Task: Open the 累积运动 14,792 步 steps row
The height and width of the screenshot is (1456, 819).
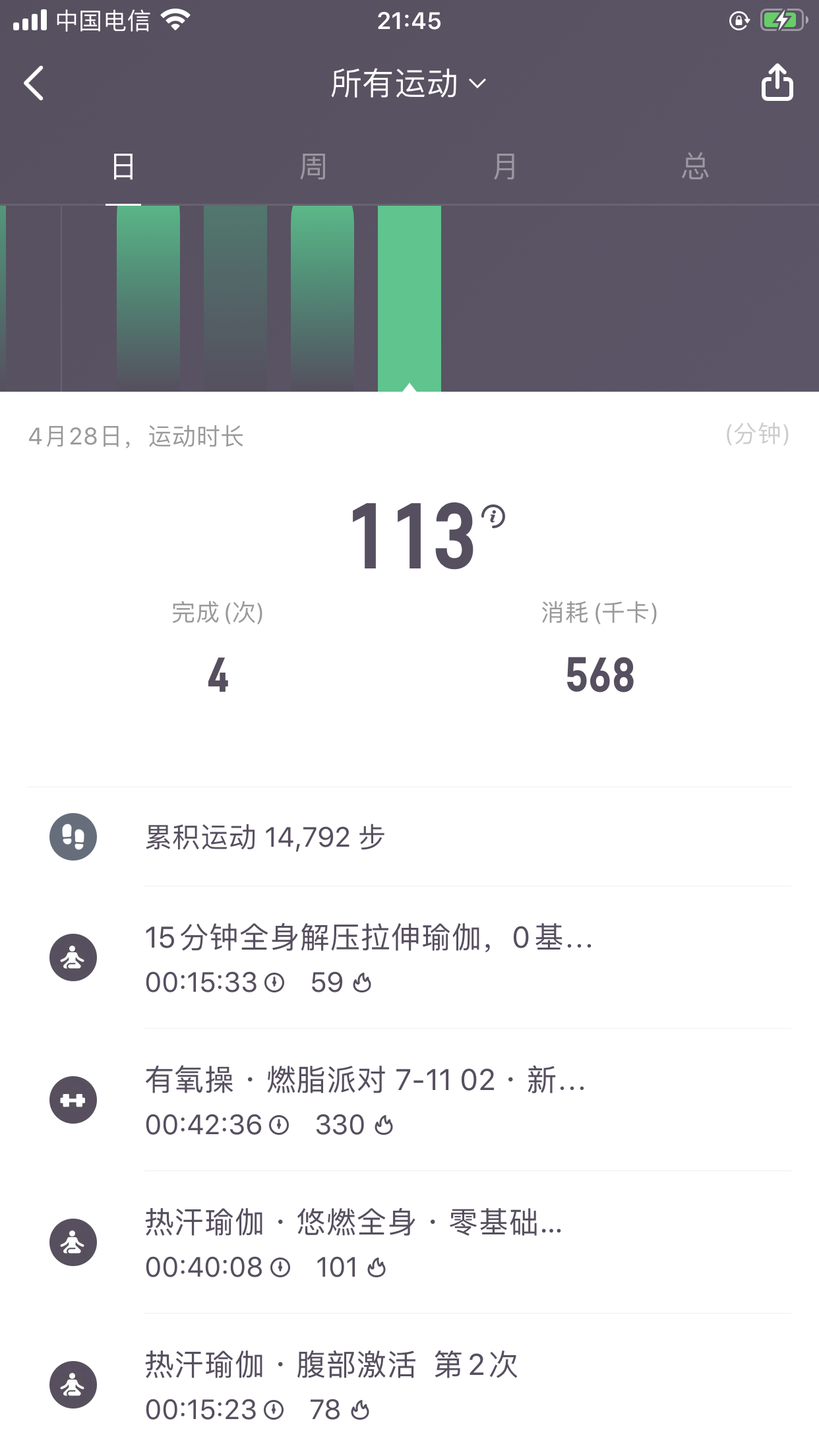Action: click(409, 837)
